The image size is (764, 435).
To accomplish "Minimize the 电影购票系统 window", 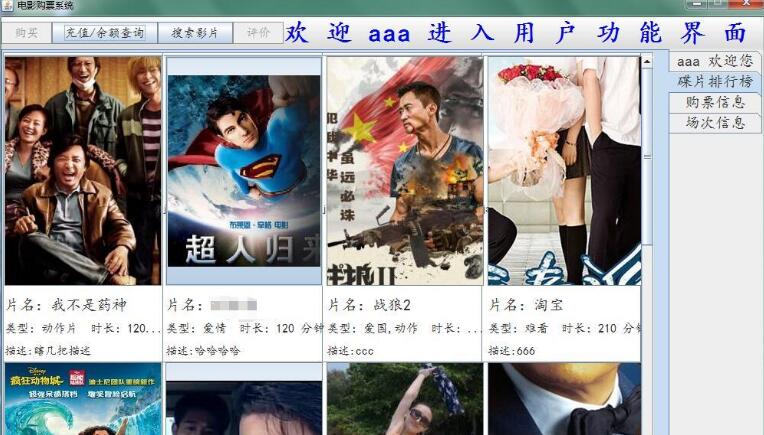I will pyautogui.click(x=696, y=5).
